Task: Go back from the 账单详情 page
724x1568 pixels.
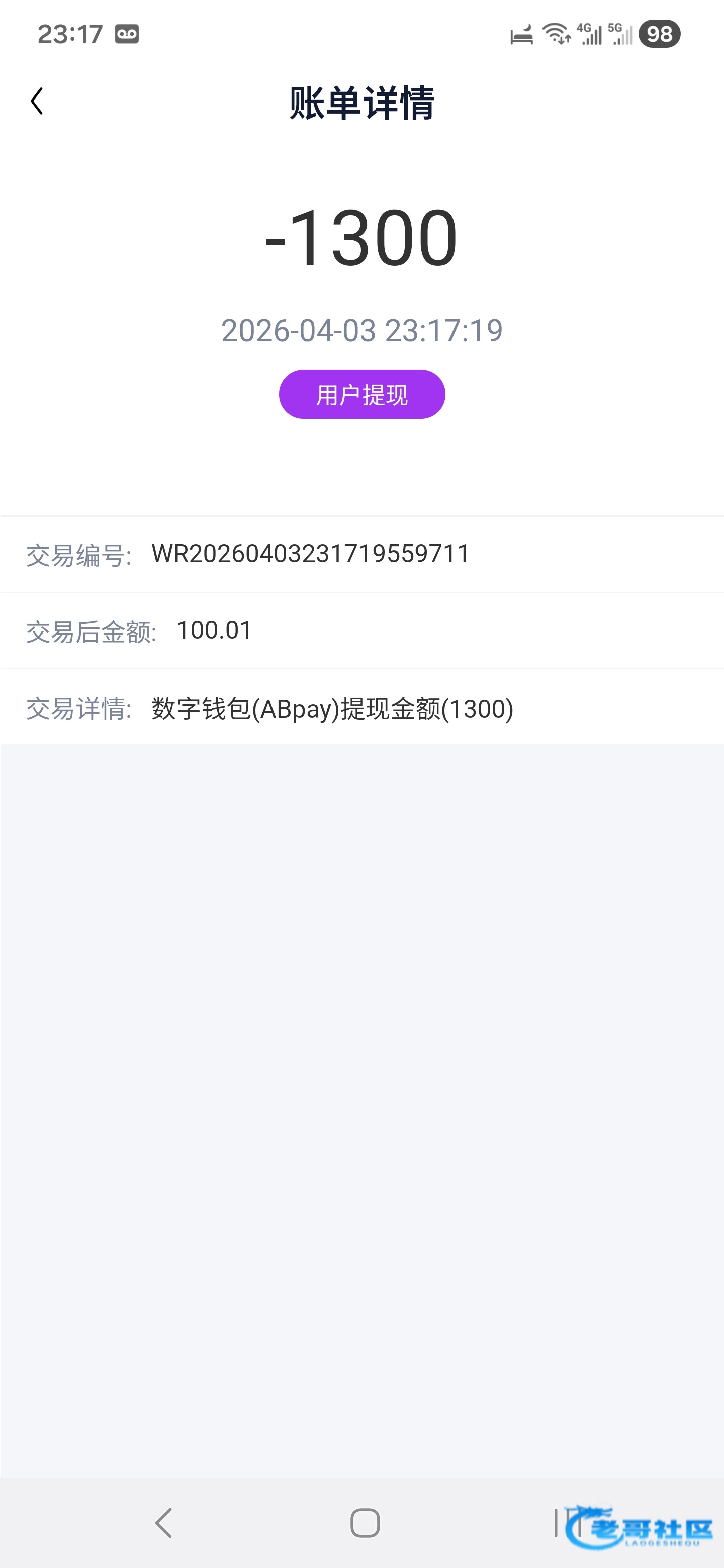Action: pyautogui.click(x=37, y=101)
